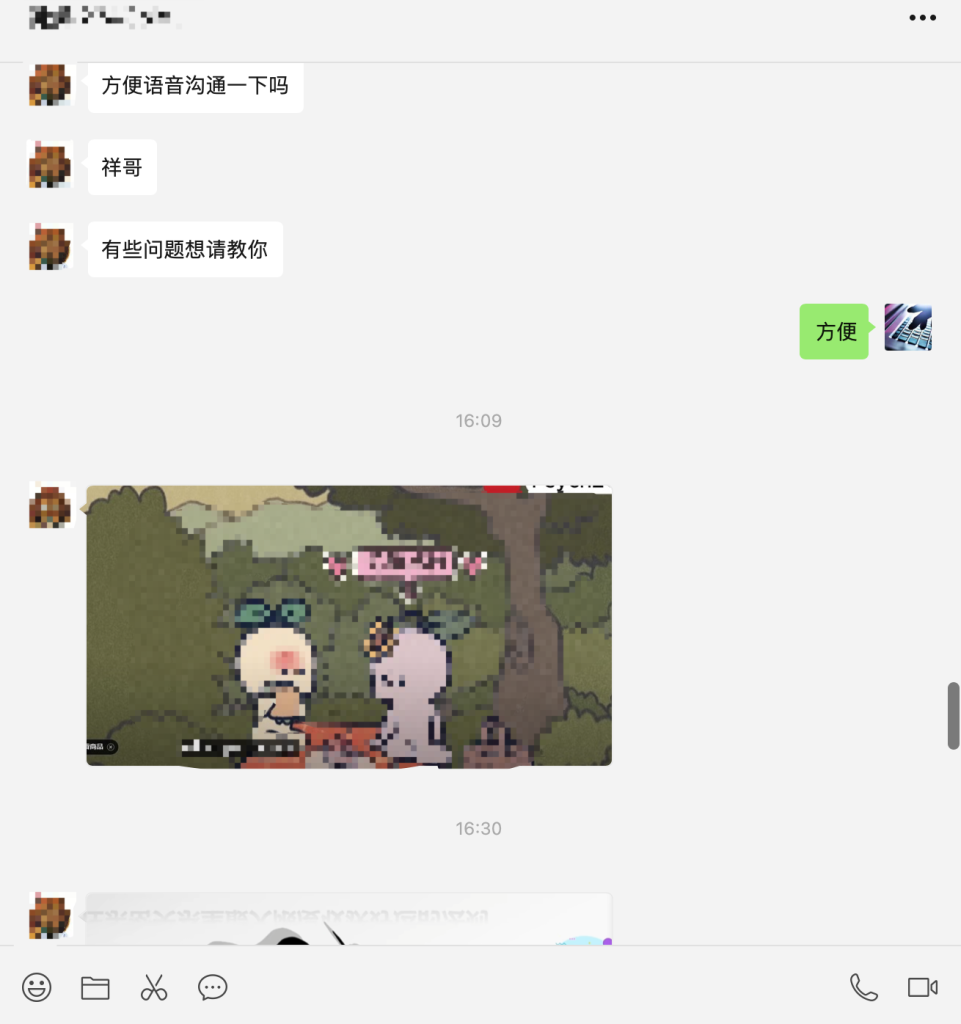Viewport: 961px width, 1024px height.
Task: Tap sender's avatar next to 祥哥 message
Action: coord(50,166)
